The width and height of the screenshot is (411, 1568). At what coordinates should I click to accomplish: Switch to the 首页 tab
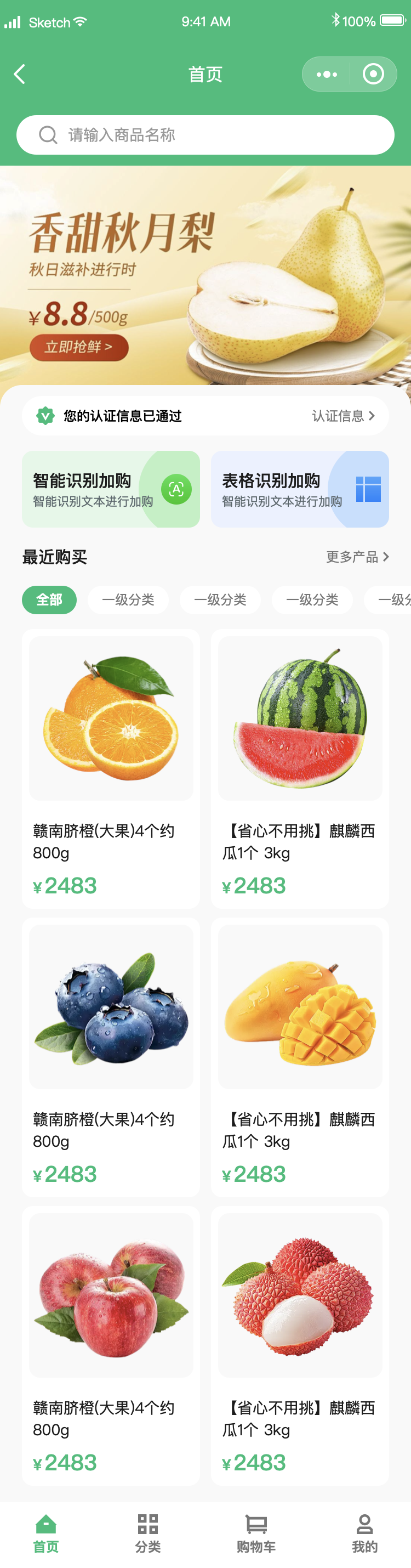[46, 1533]
